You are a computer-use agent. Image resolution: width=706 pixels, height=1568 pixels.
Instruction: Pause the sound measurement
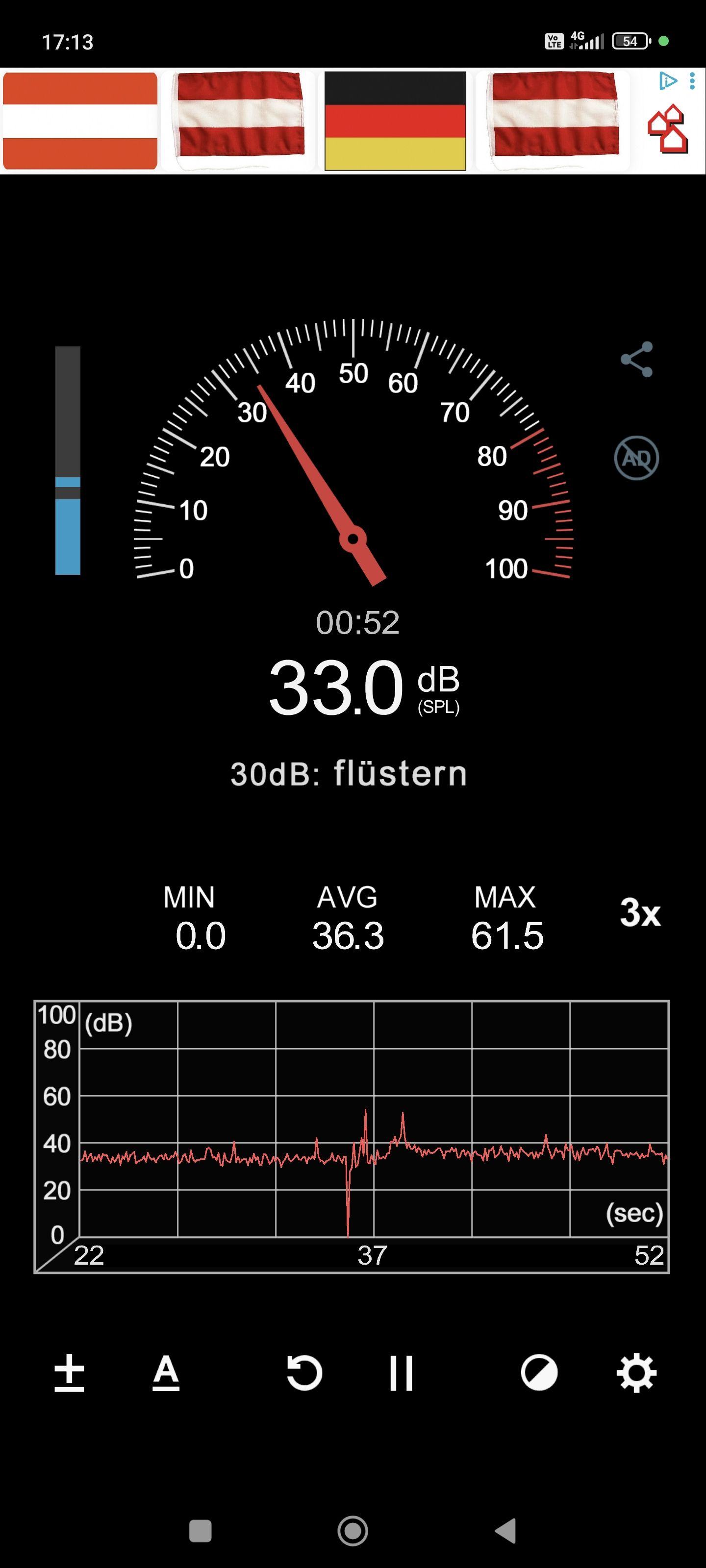point(401,1373)
